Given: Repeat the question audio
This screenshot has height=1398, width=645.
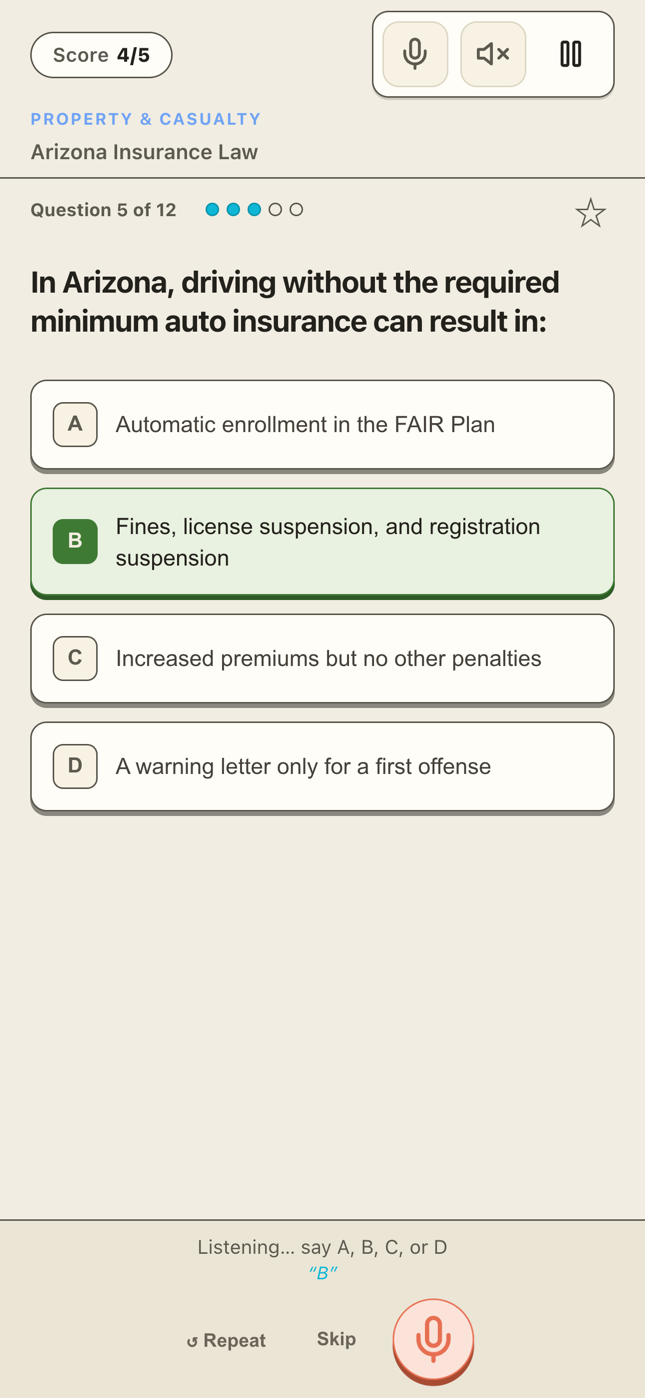Looking at the screenshot, I should pos(226,1341).
